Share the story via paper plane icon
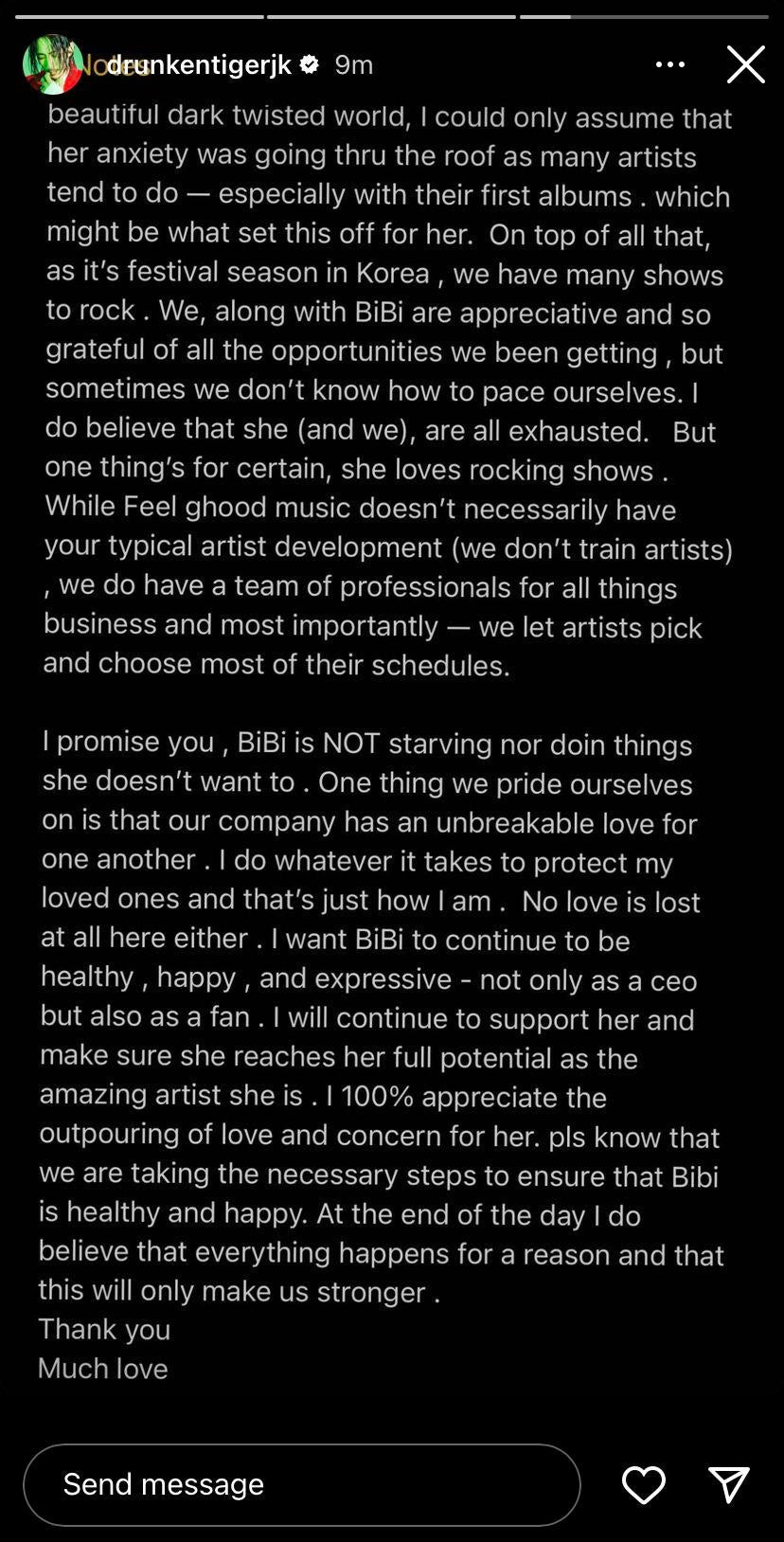The height and width of the screenshot is (1542, 784). pyautogui.click(x=729, y=1484)
